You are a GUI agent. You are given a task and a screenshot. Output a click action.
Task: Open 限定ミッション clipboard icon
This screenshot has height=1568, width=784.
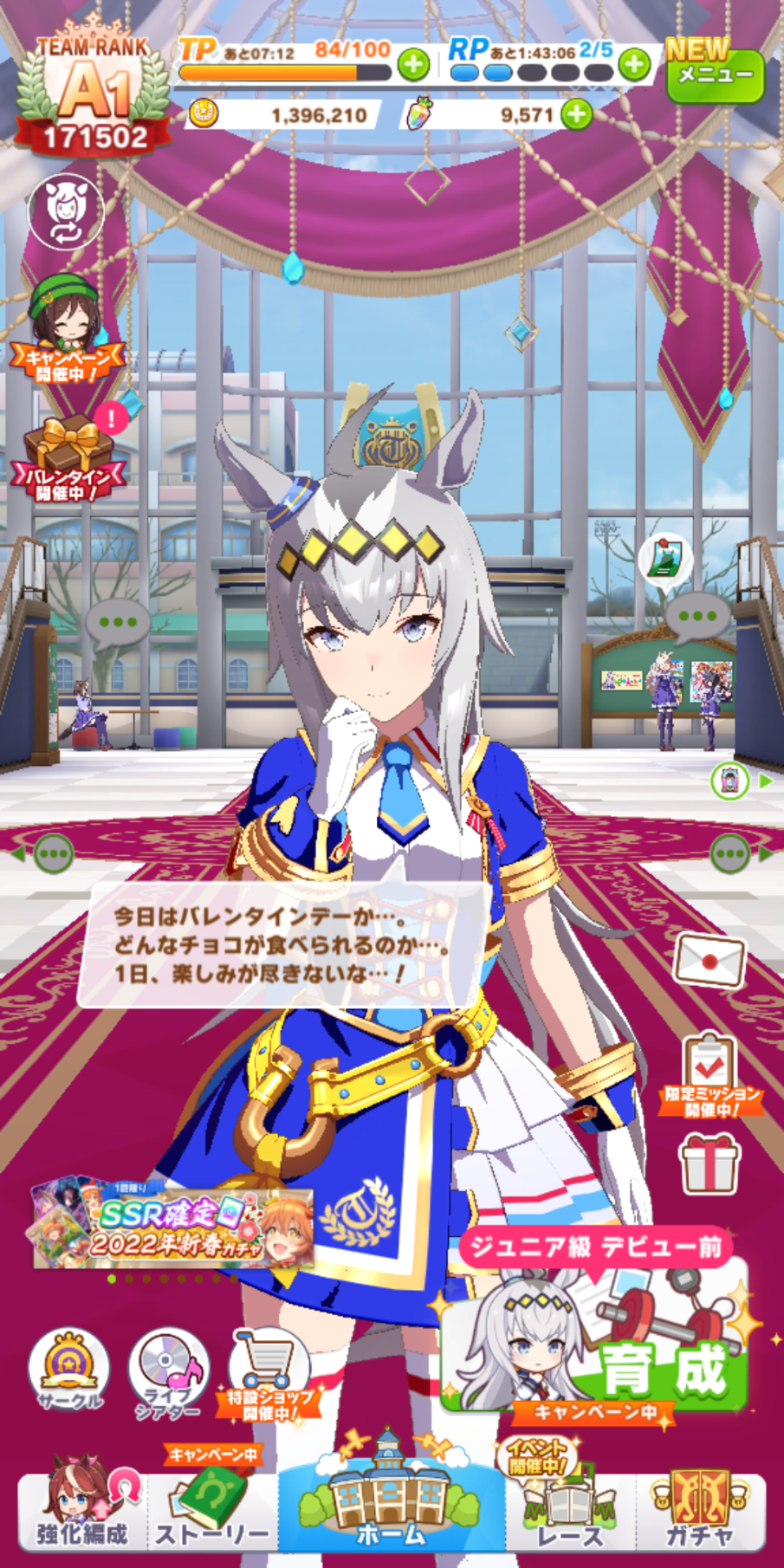coord(710,1074)
